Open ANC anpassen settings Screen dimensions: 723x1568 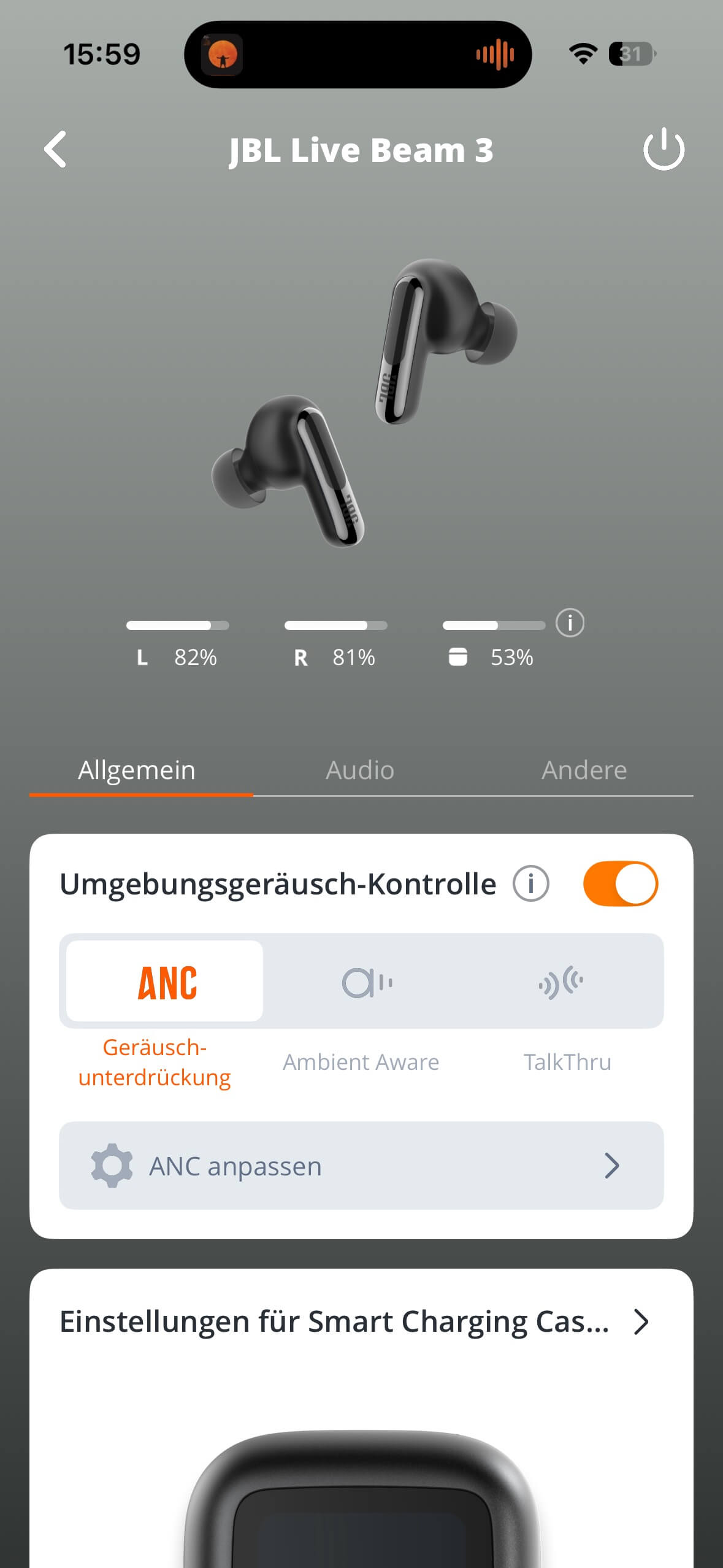click(361, 1166)
